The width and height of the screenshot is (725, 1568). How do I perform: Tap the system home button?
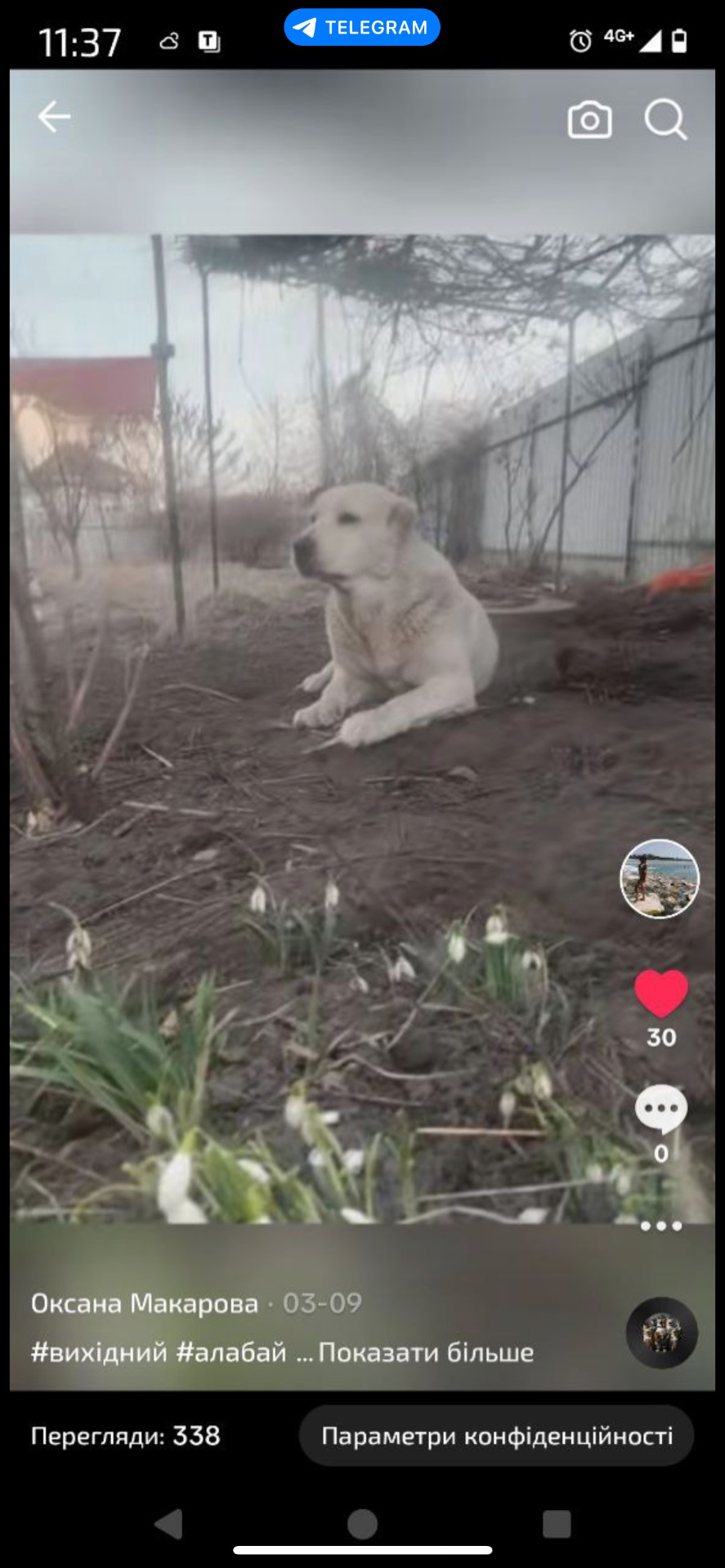point(362,1524)
